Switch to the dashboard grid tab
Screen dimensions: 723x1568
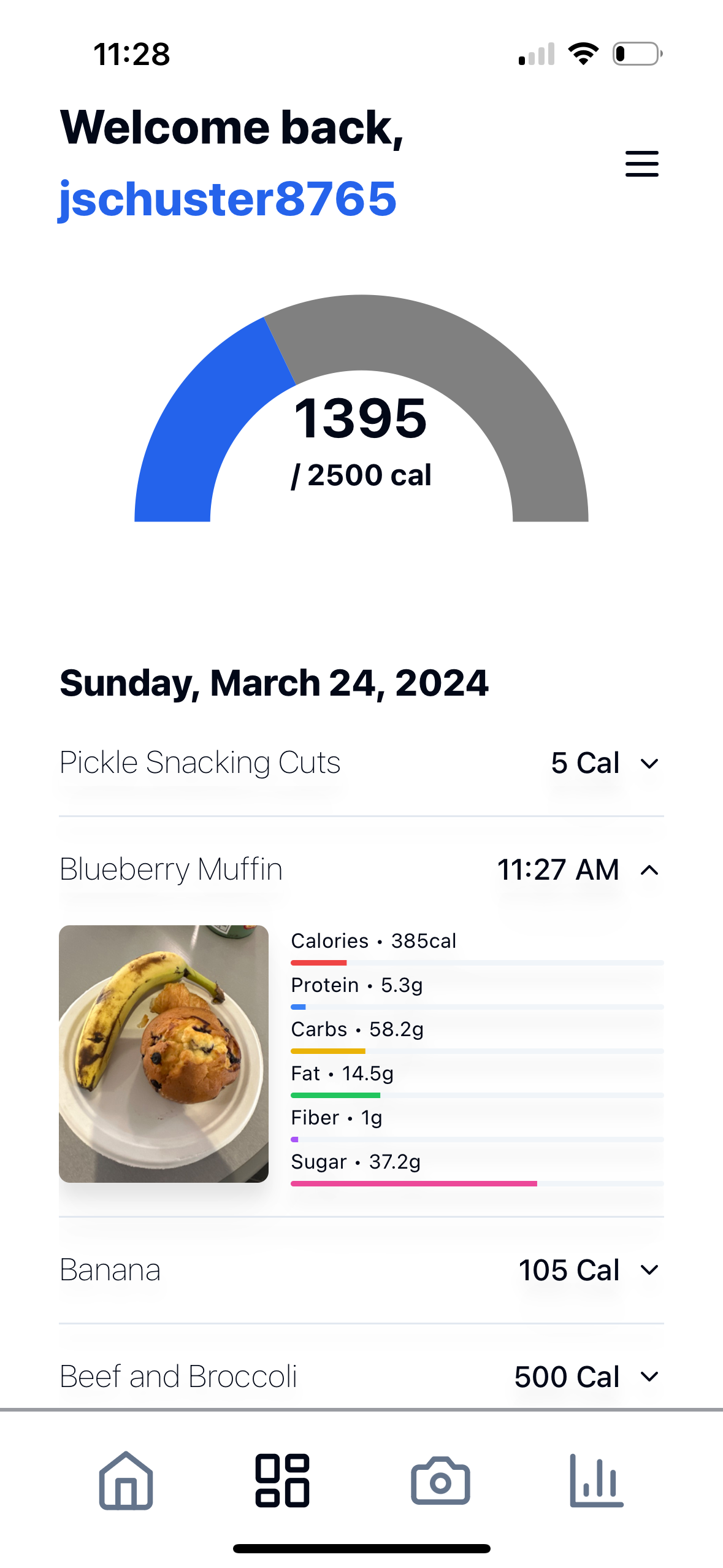[282, 1480]
